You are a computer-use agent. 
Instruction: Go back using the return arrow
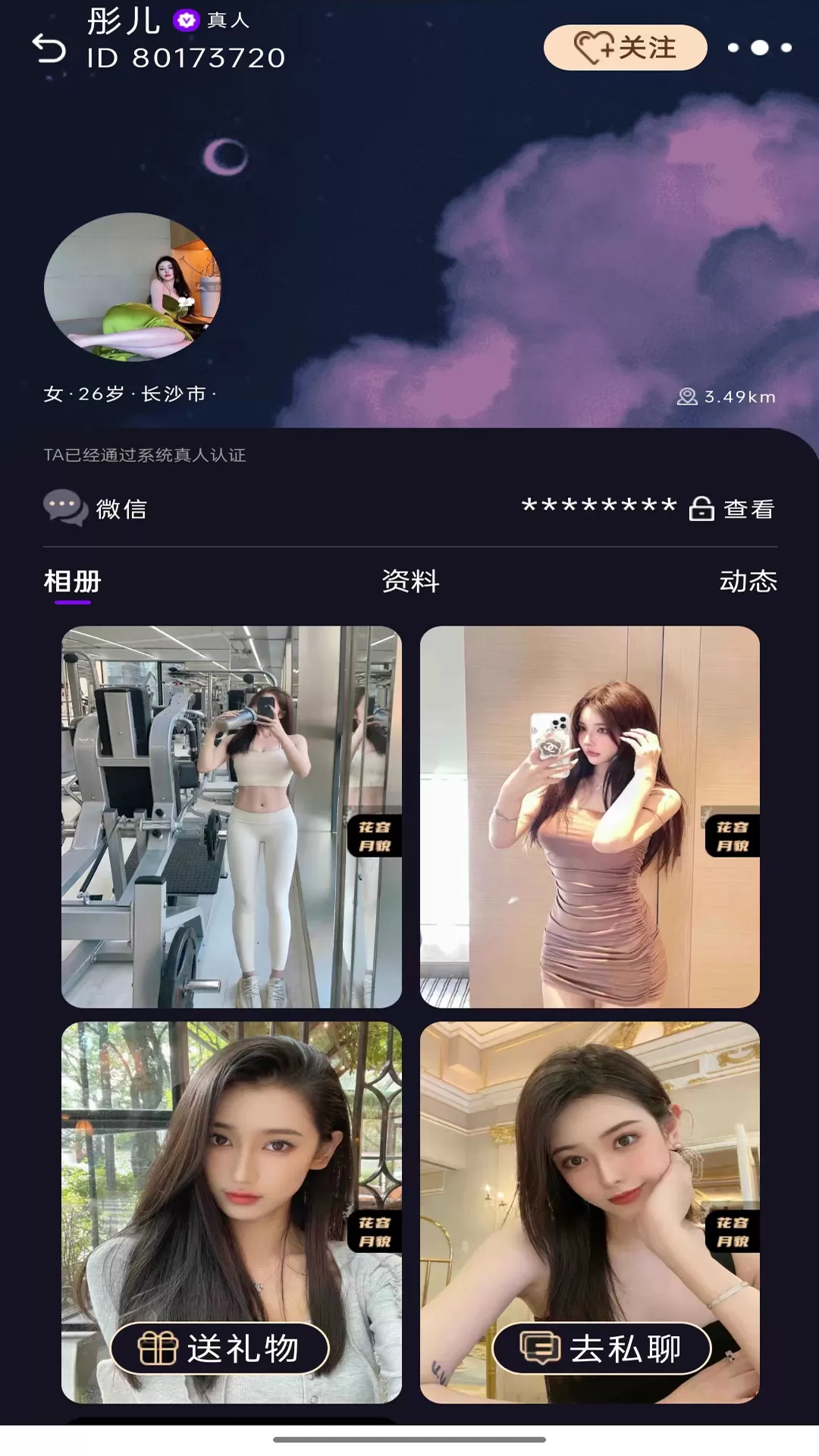click(49, 49)
